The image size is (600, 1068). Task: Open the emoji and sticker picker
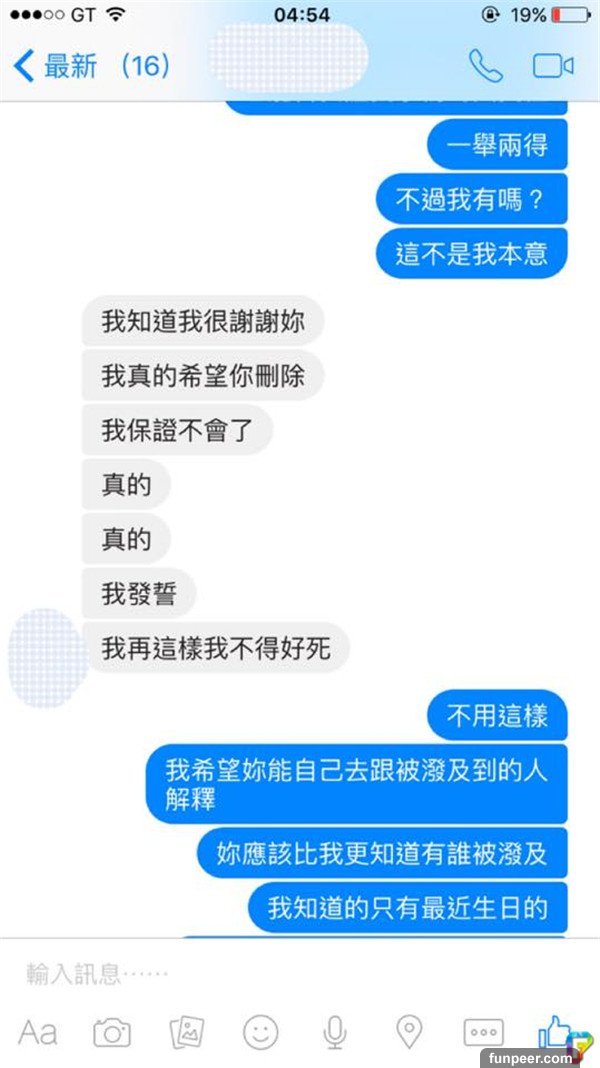(261, 1031)
